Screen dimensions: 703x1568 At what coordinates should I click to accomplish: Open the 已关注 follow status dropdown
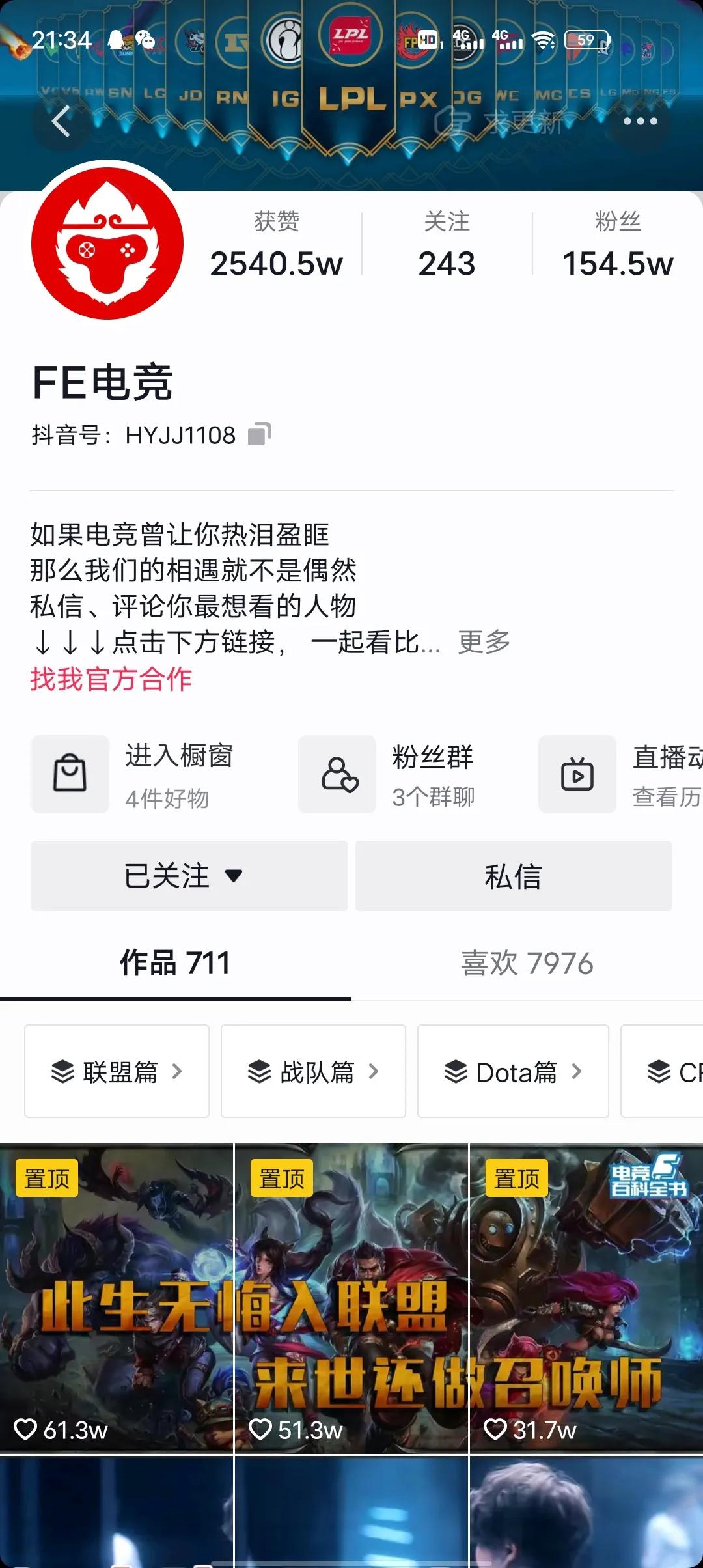click(x=188, y=876)
